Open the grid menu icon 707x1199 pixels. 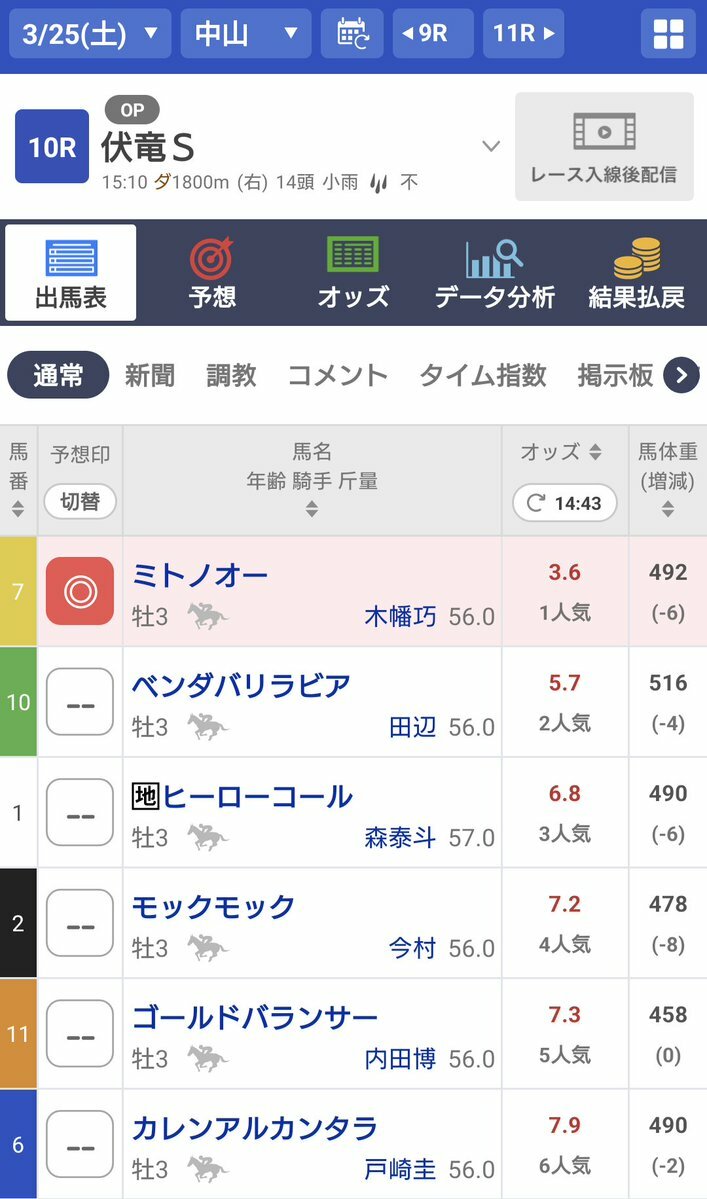tap(668, 34)
